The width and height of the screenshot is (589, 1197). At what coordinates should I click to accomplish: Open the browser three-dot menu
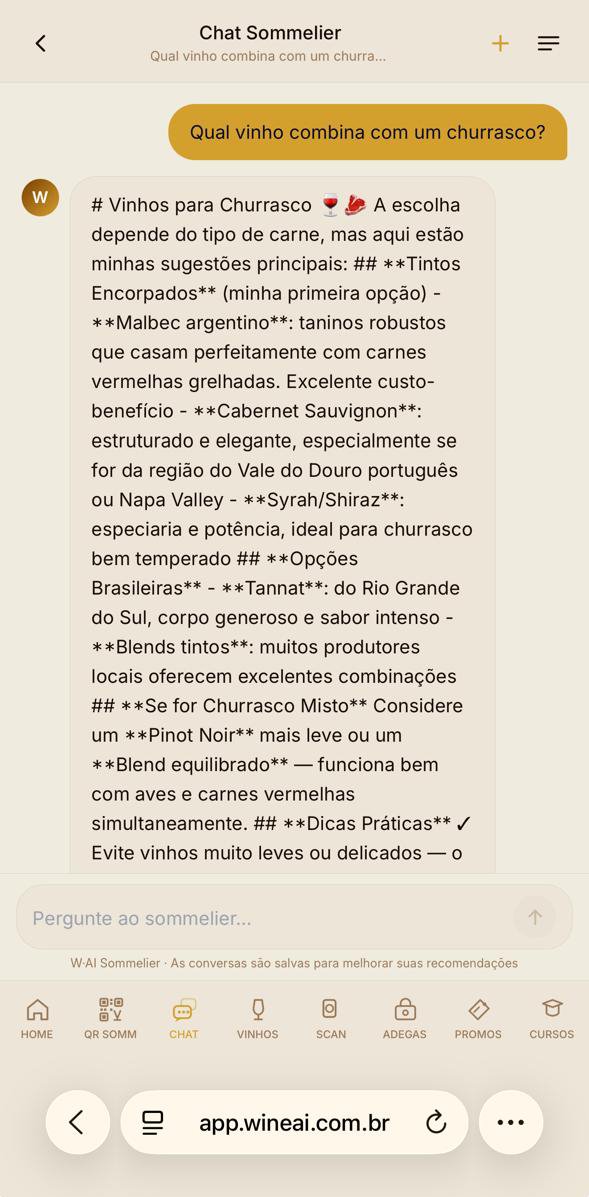click(510, 1122)
